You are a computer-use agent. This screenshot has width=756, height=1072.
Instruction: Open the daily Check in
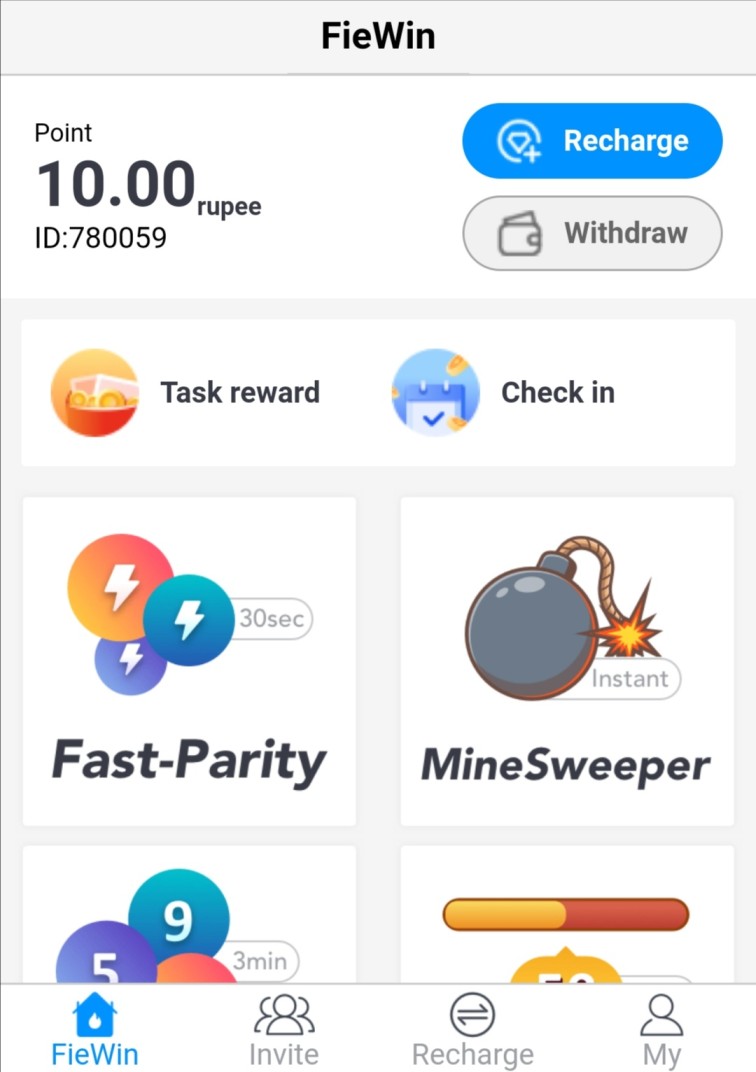point(505,393)
